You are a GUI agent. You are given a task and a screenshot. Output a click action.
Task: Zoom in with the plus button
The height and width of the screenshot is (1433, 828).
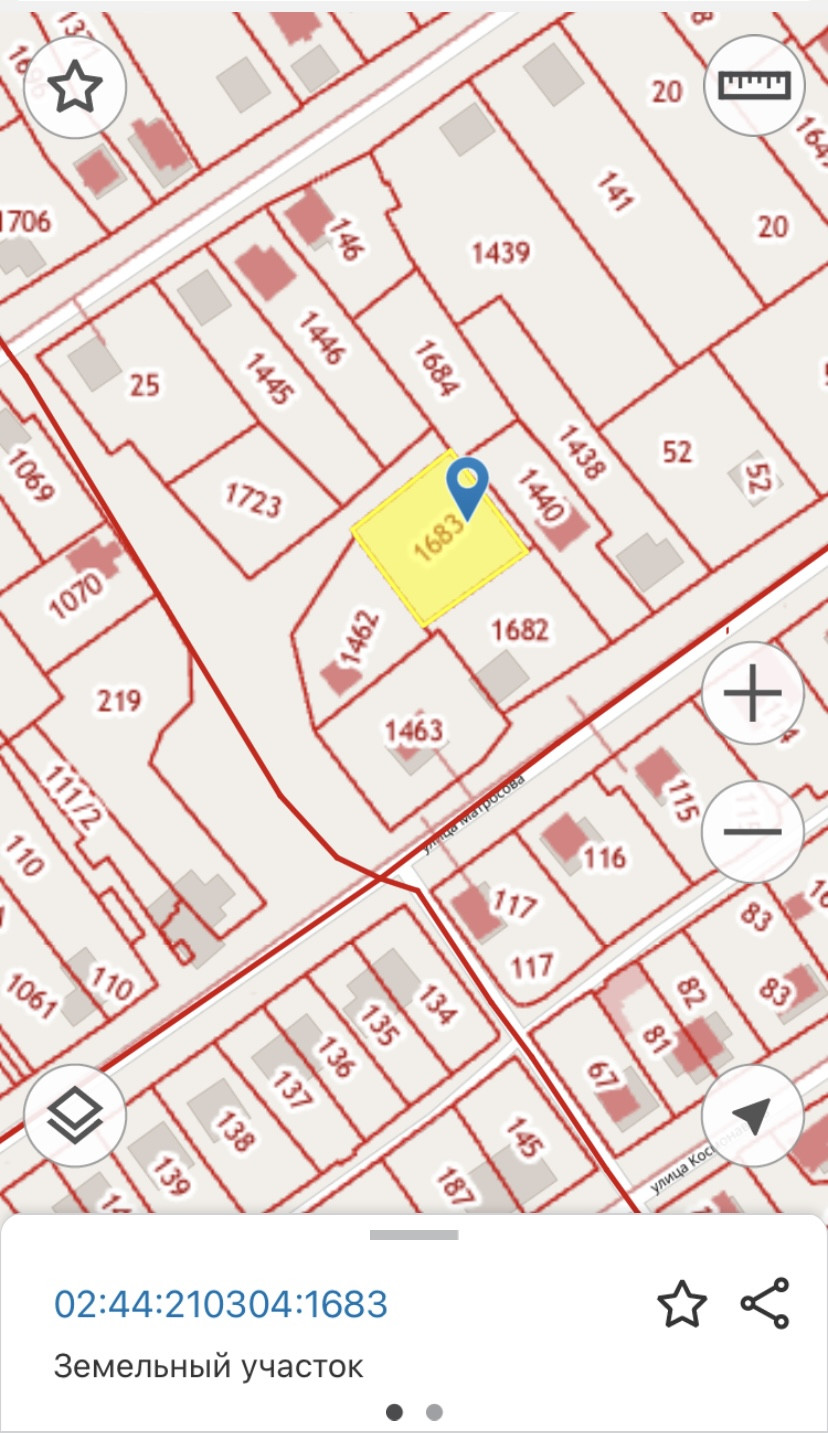753,692
